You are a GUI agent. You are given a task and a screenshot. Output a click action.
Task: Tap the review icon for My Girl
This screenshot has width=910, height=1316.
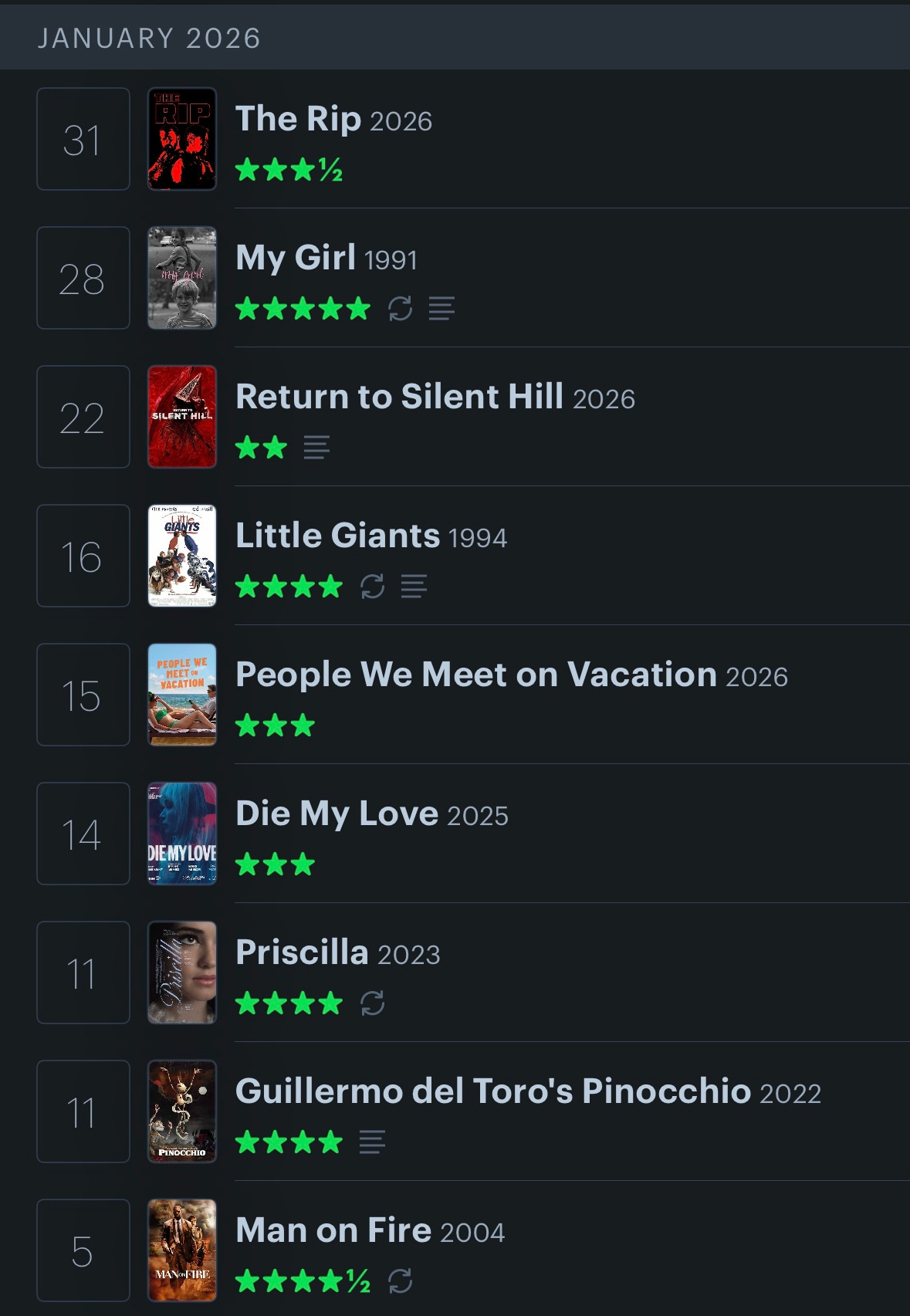click(441, 309)
